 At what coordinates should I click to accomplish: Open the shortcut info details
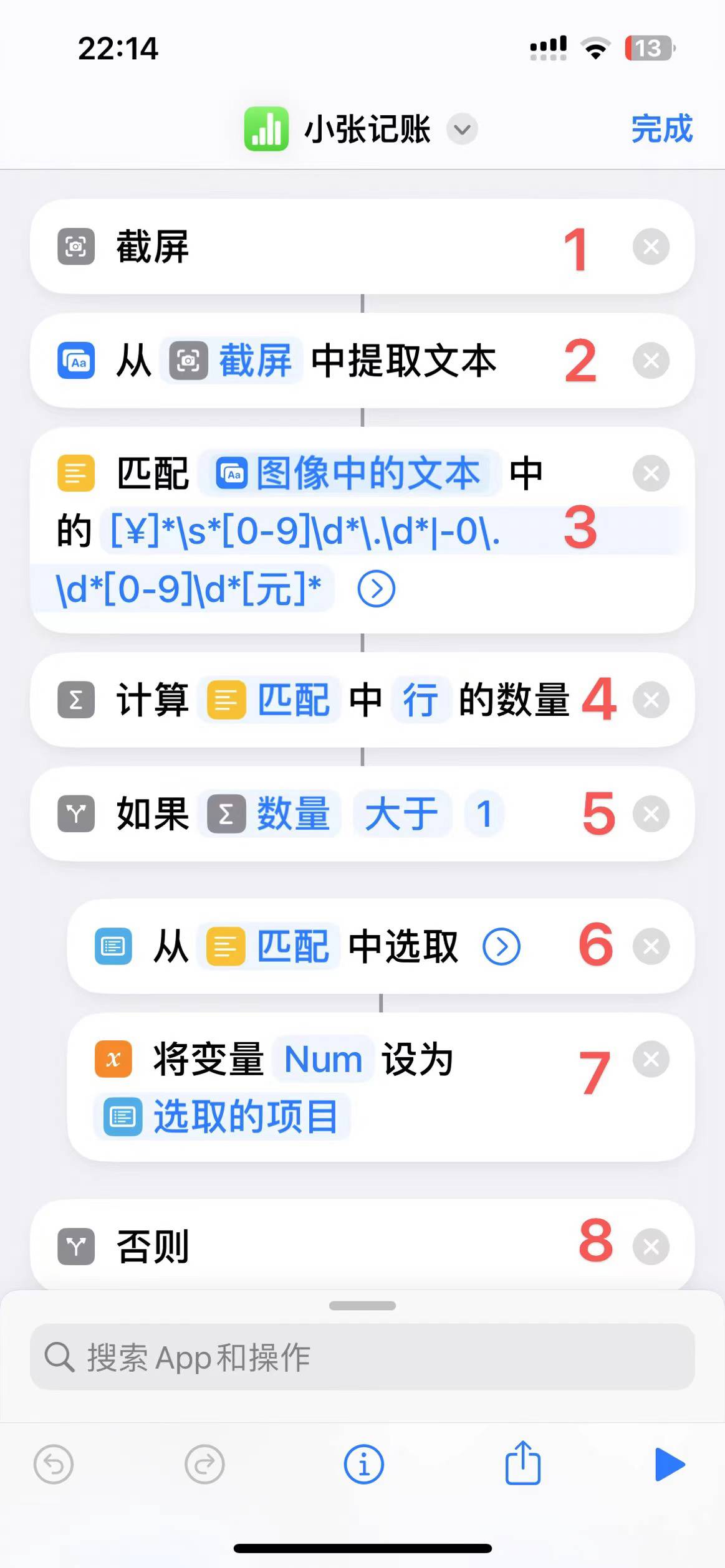click(x=363, y=1464)
